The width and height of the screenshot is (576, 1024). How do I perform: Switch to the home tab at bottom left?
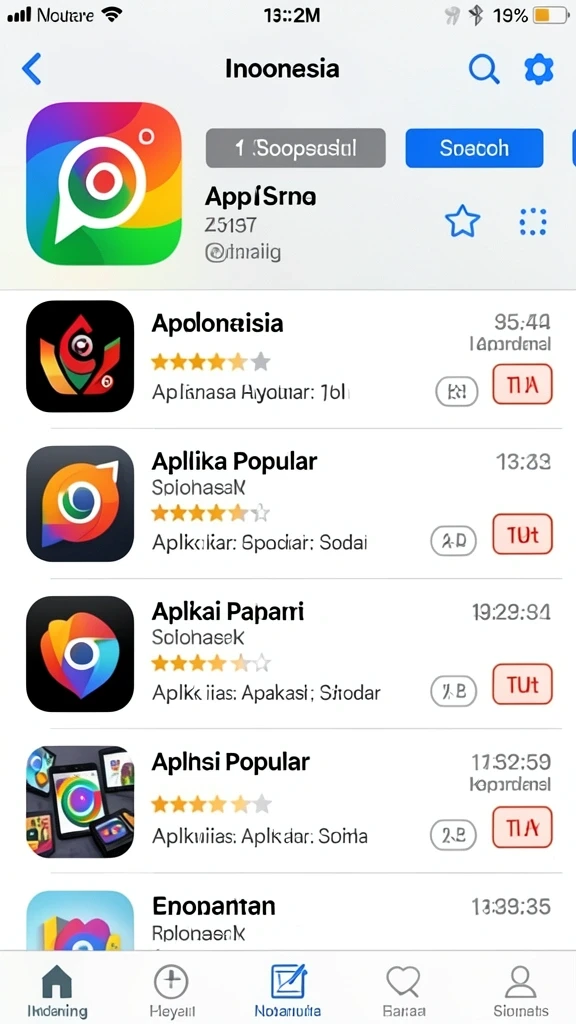(x=57, y=989)
